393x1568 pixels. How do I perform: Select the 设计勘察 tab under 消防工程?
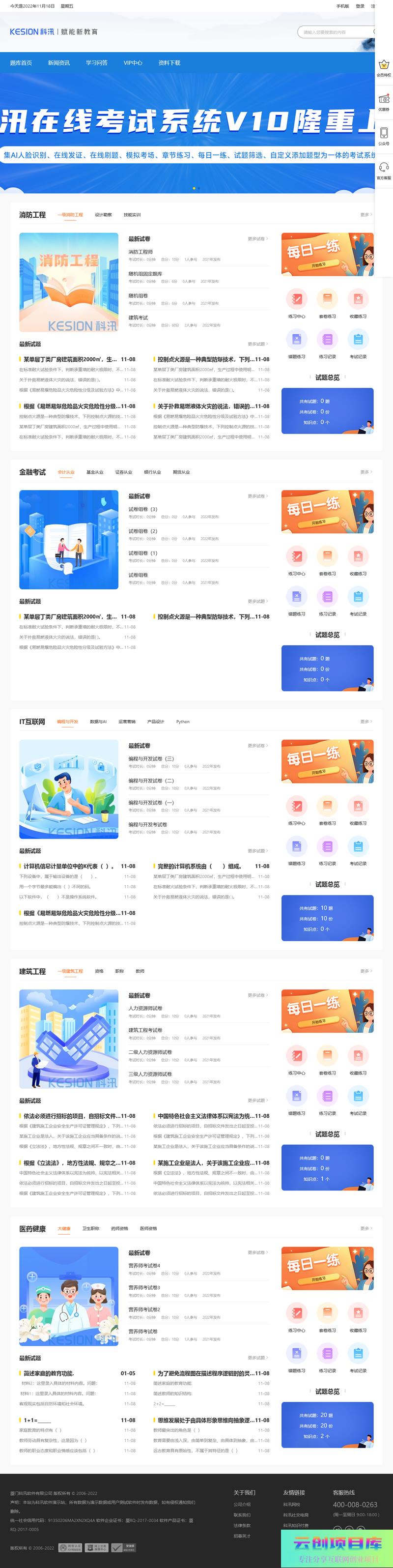click(x=104, y=215)
